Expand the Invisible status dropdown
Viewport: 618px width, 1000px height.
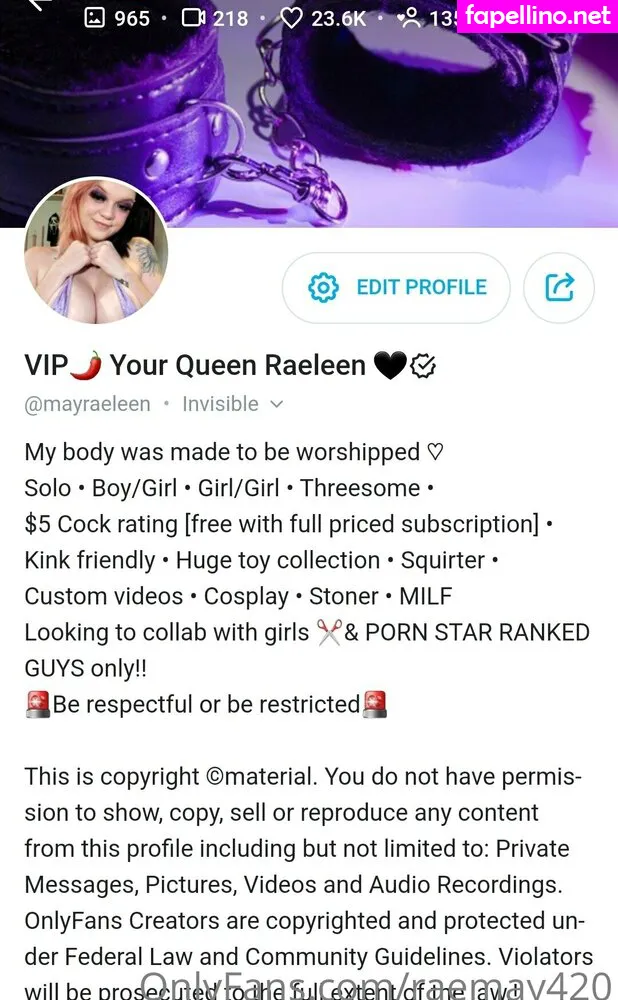(232, 404)
